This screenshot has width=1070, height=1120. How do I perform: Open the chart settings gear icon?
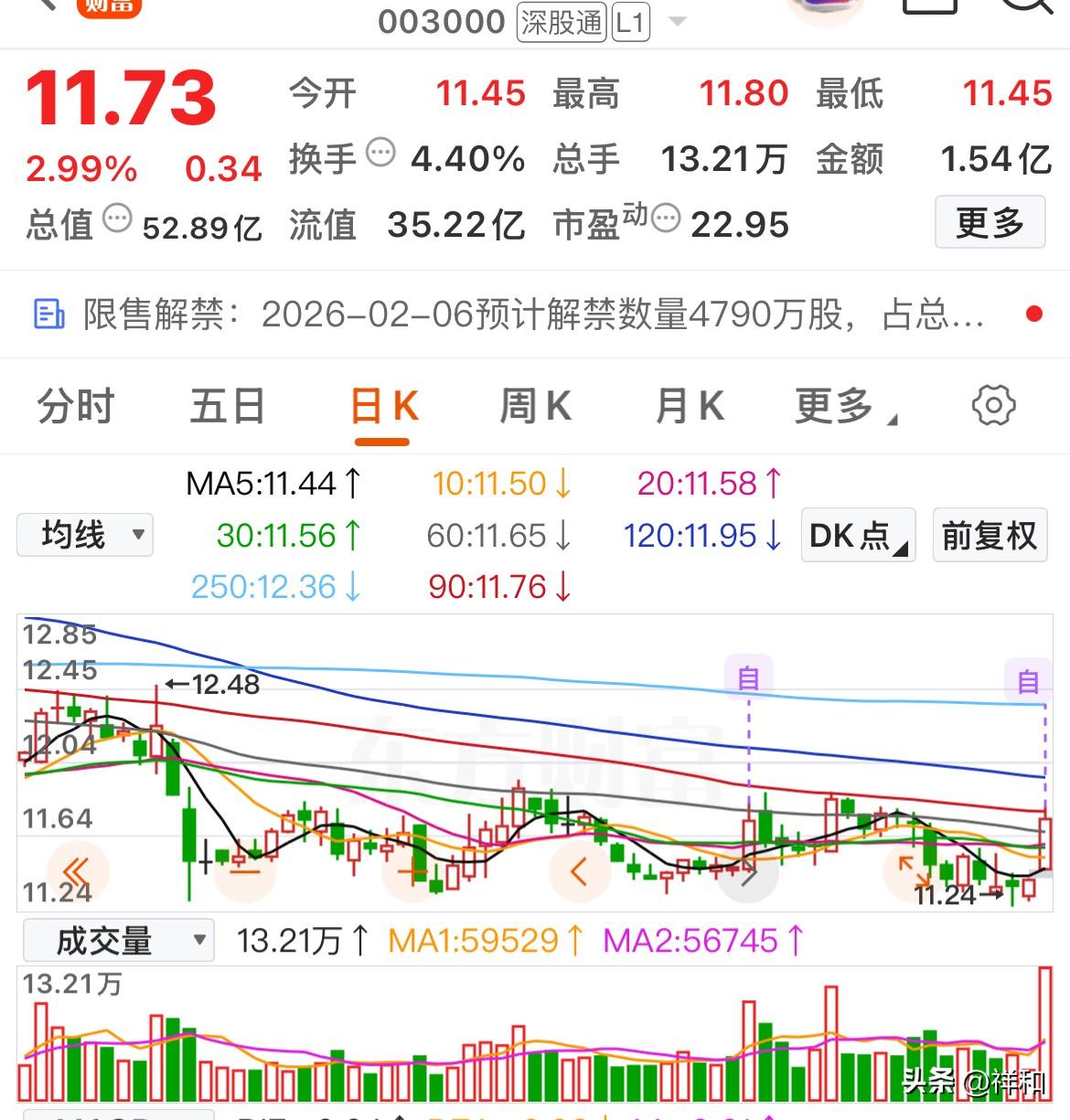pyautogui.click(x=993, y=406)
